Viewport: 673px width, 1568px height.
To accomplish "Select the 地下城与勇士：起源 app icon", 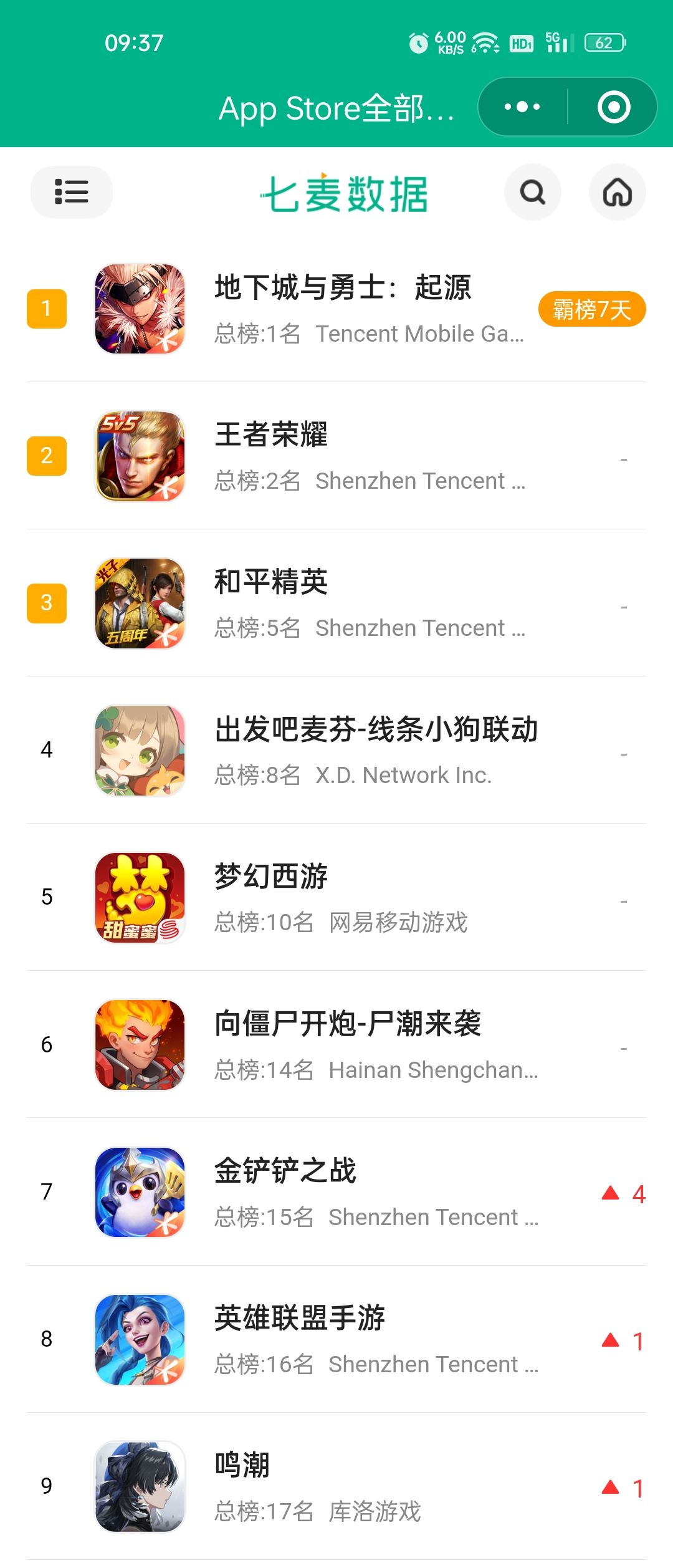I will pos(140,309).
